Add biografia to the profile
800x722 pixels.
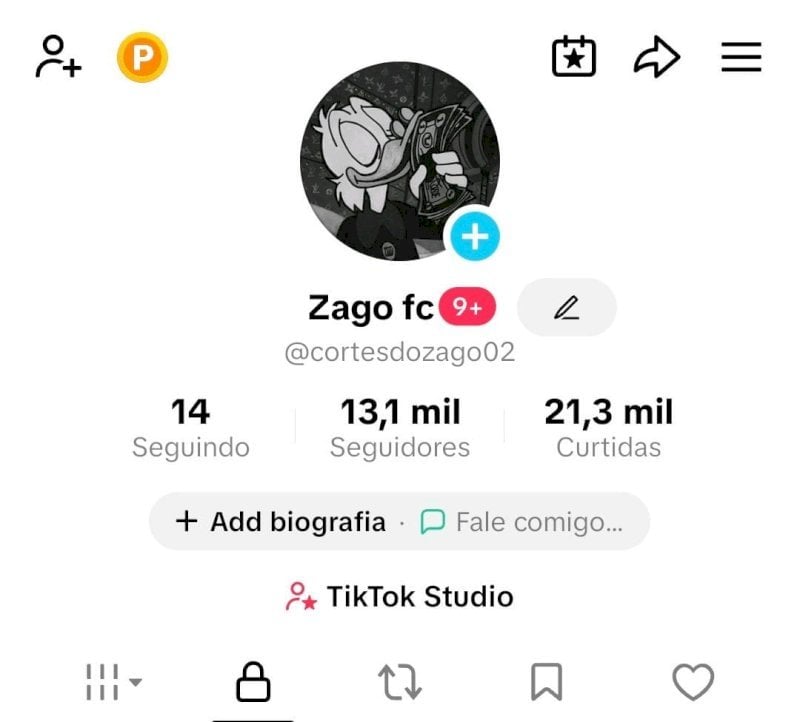click(x=281, y=521)
